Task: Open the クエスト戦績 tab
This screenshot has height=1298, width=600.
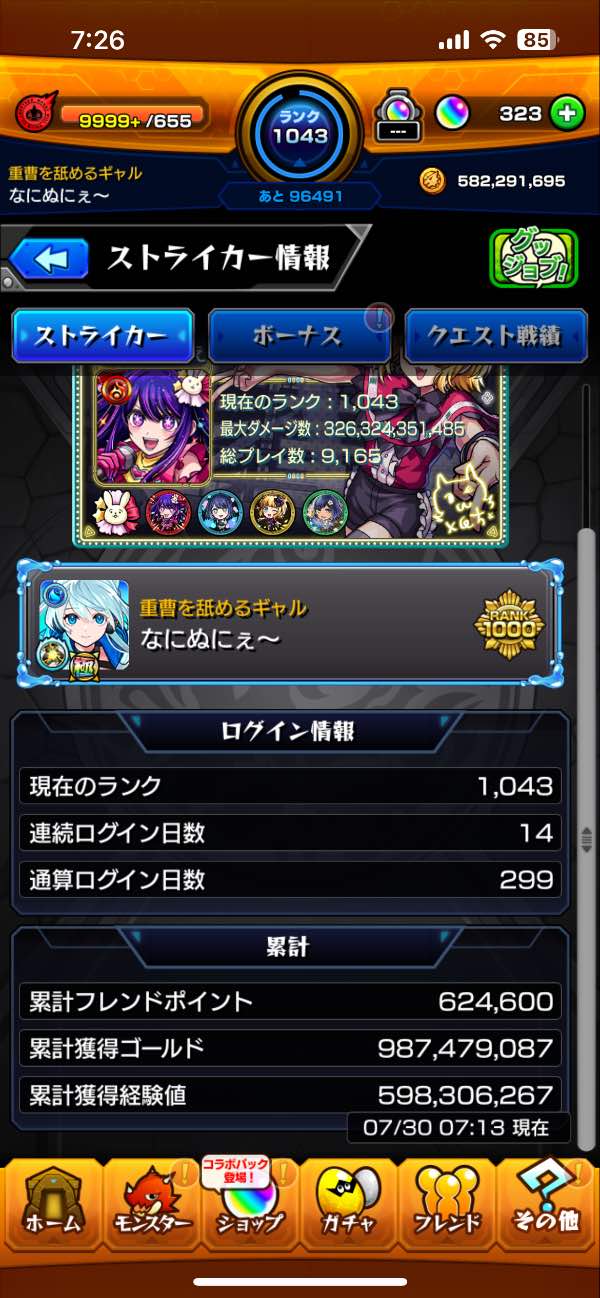Action: pyautogui.click(x=494, y=336)
